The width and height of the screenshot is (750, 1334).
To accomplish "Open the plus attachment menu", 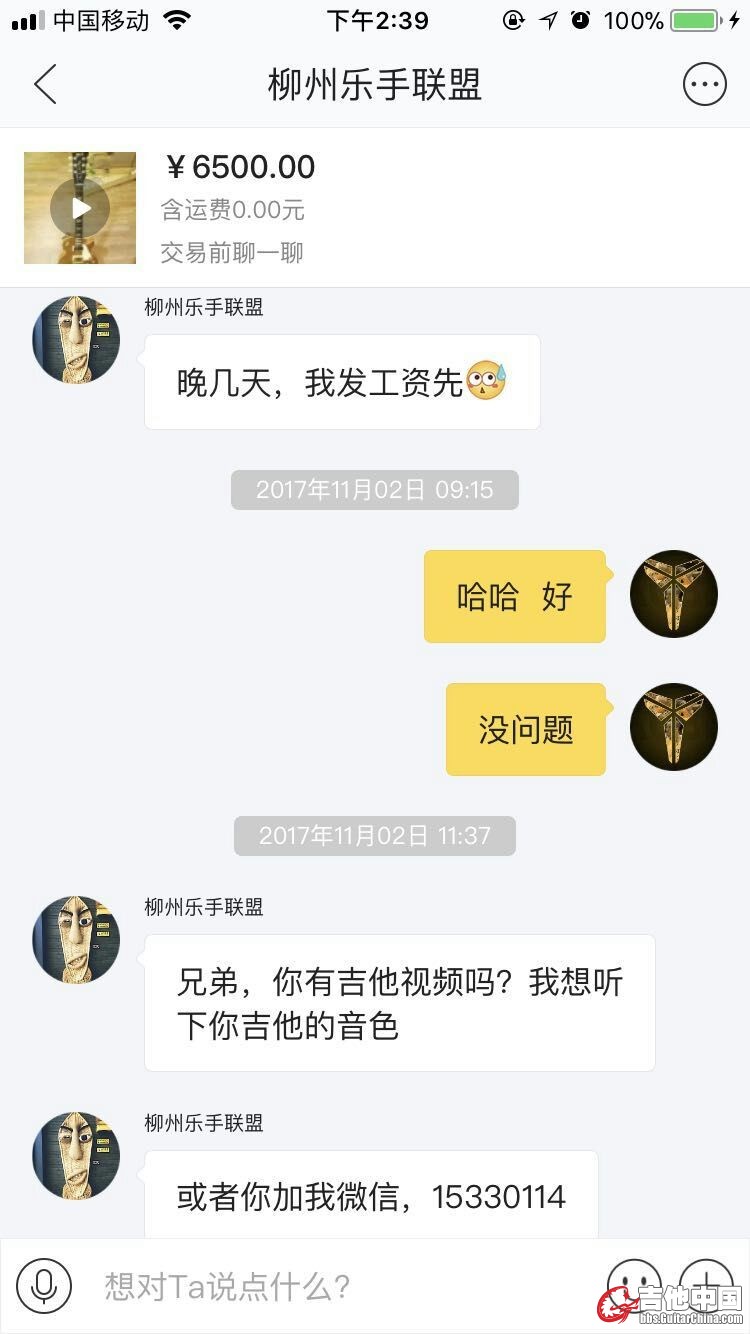I will coord(706,1284).
